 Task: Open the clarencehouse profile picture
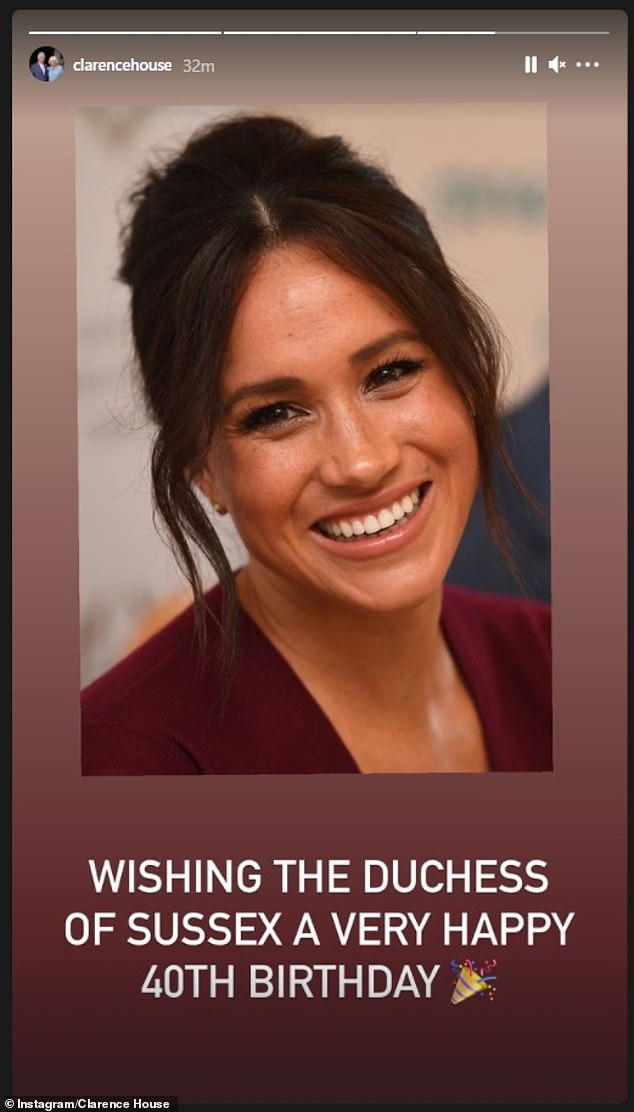tap(46, 64)
